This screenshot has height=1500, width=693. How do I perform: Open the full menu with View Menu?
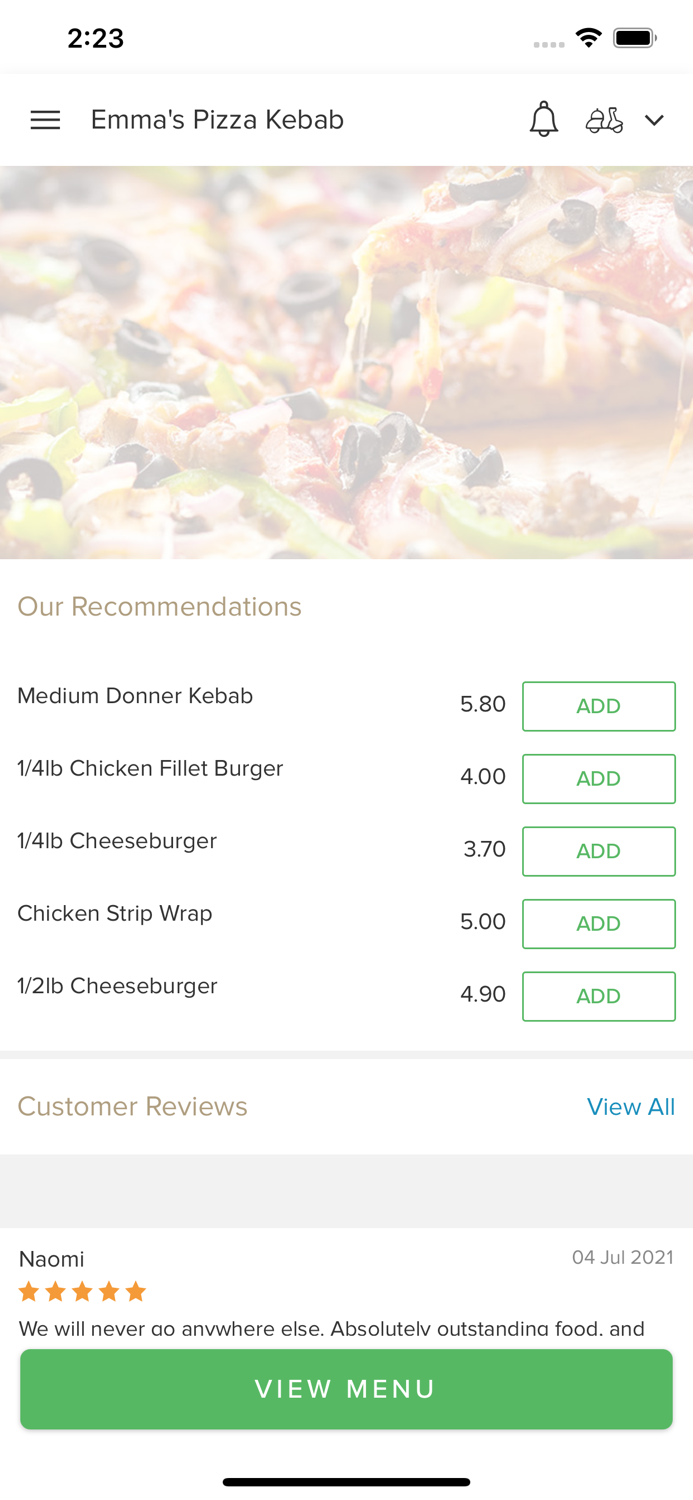[x=346, y=1389]
